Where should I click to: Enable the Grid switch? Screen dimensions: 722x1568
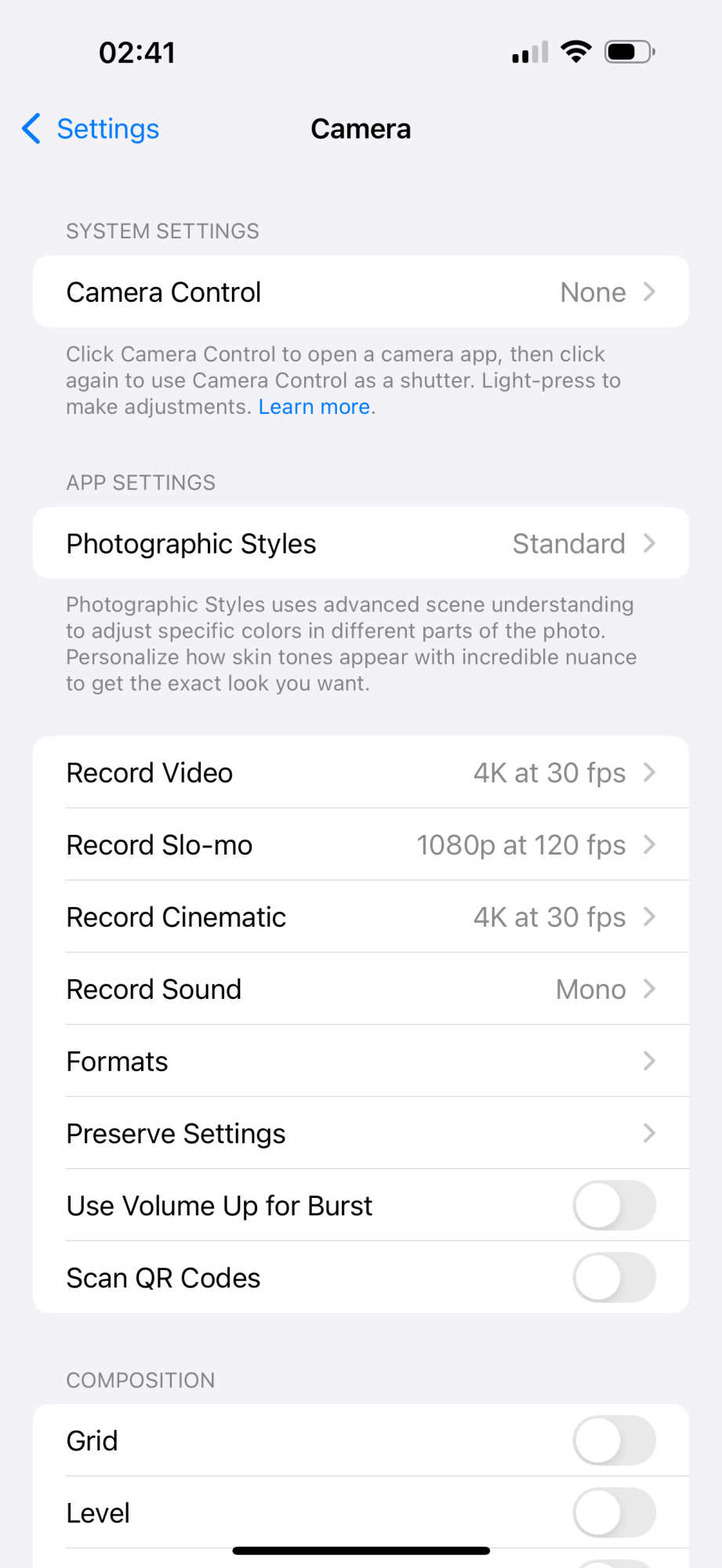614,1440
